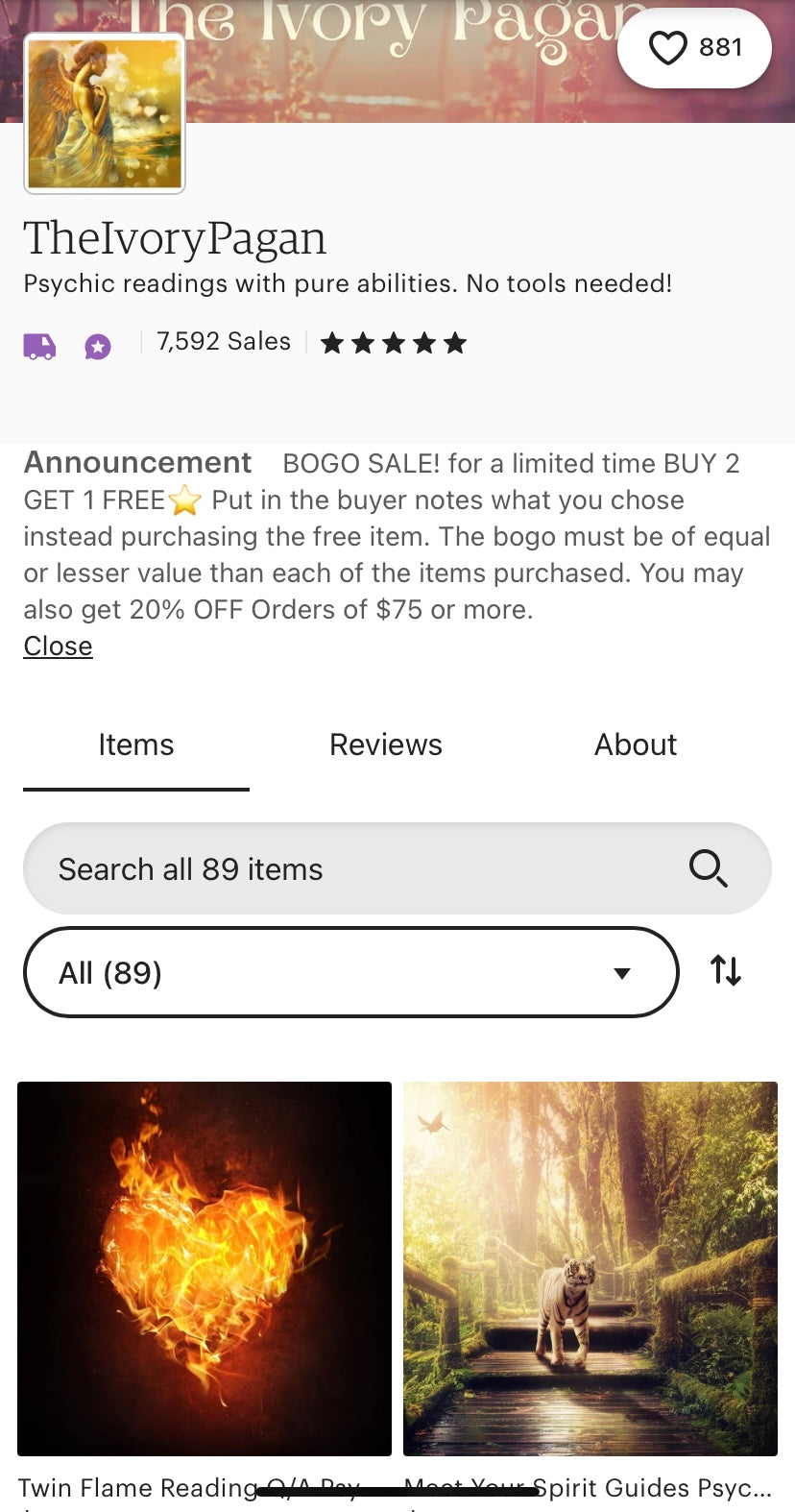Tap the purple star seller badge
Image resolution: width=795 pixels, height=1512 pixels.
(x=98, y=346)
